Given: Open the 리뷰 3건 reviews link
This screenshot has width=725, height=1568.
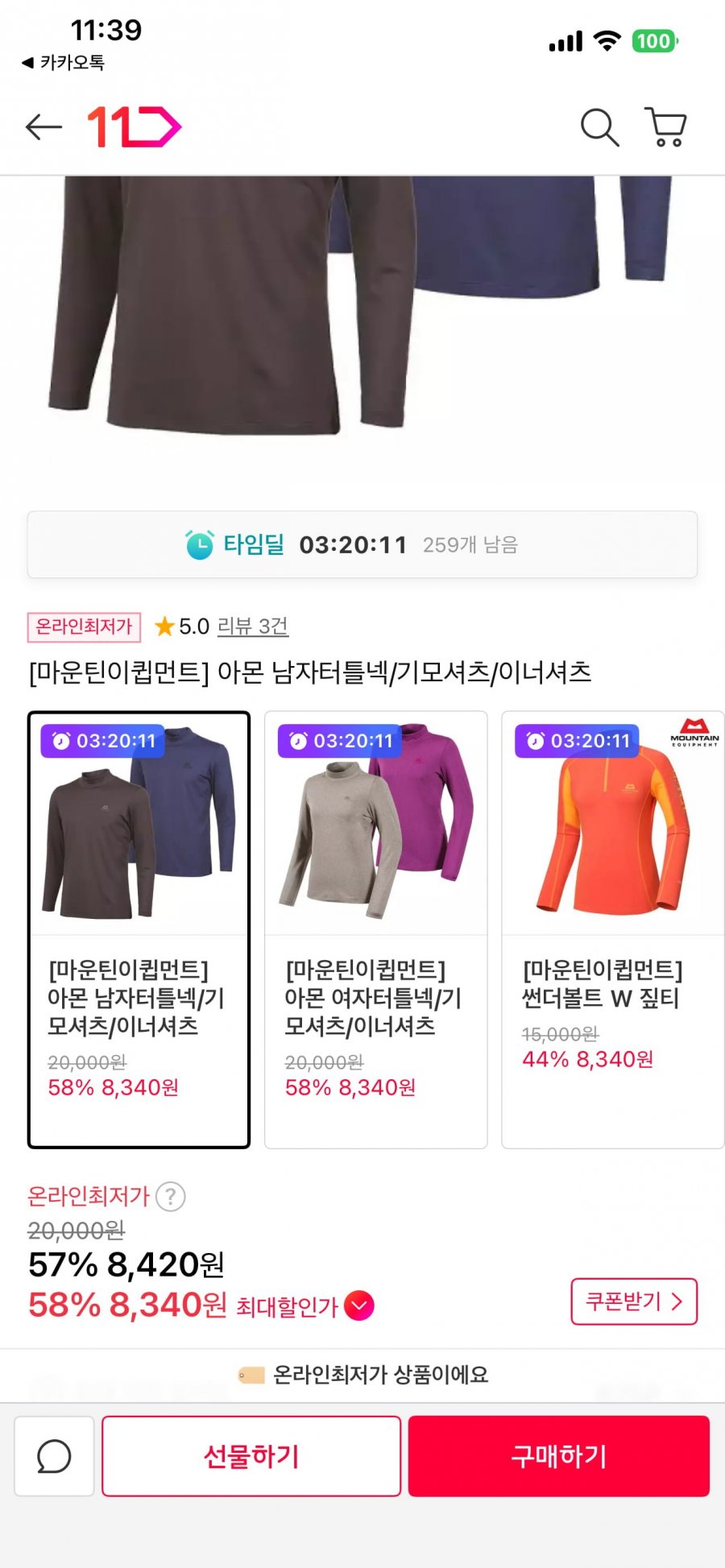Looking at the screenshot, I should tap(252, 626).
